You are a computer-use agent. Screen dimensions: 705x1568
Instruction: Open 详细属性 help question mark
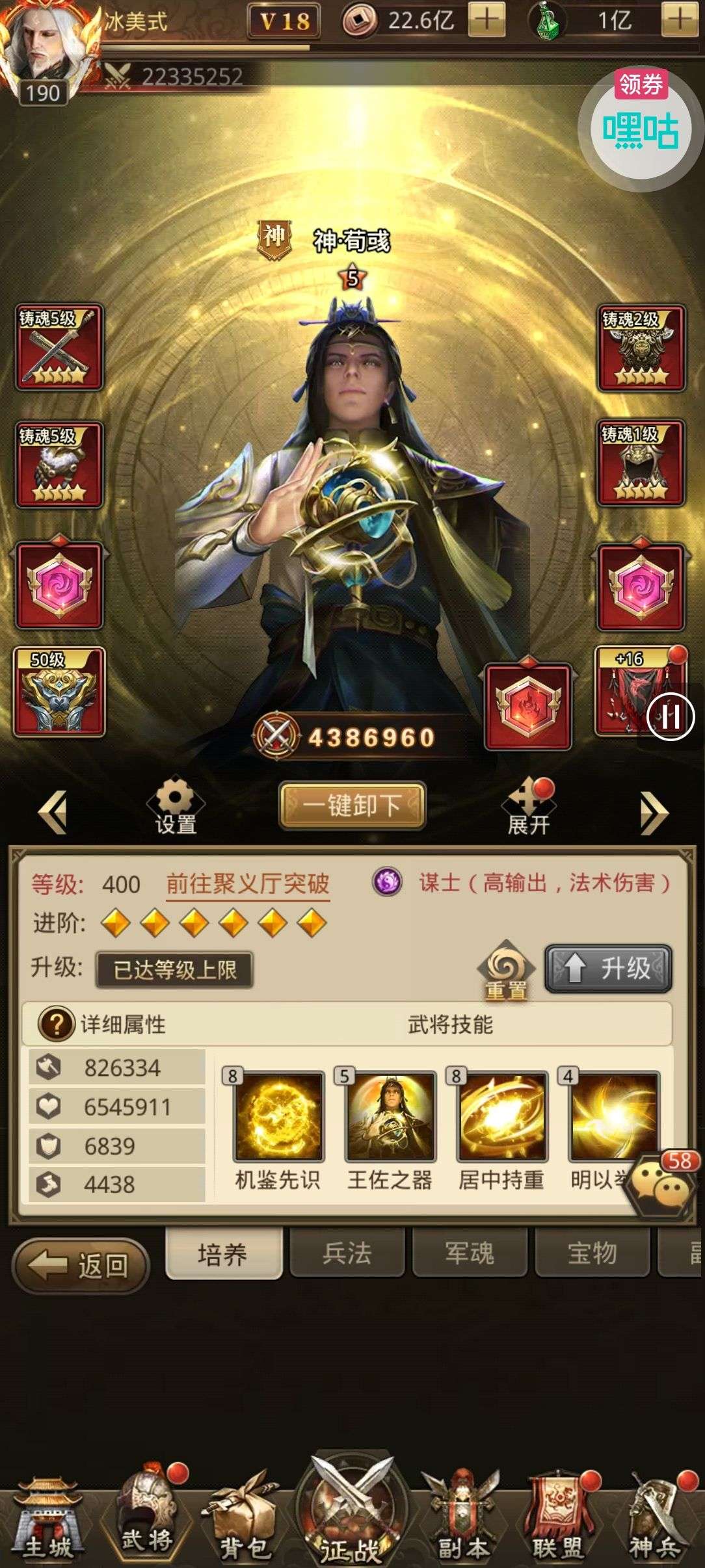pyautogui.click(x=57, y=1025)
